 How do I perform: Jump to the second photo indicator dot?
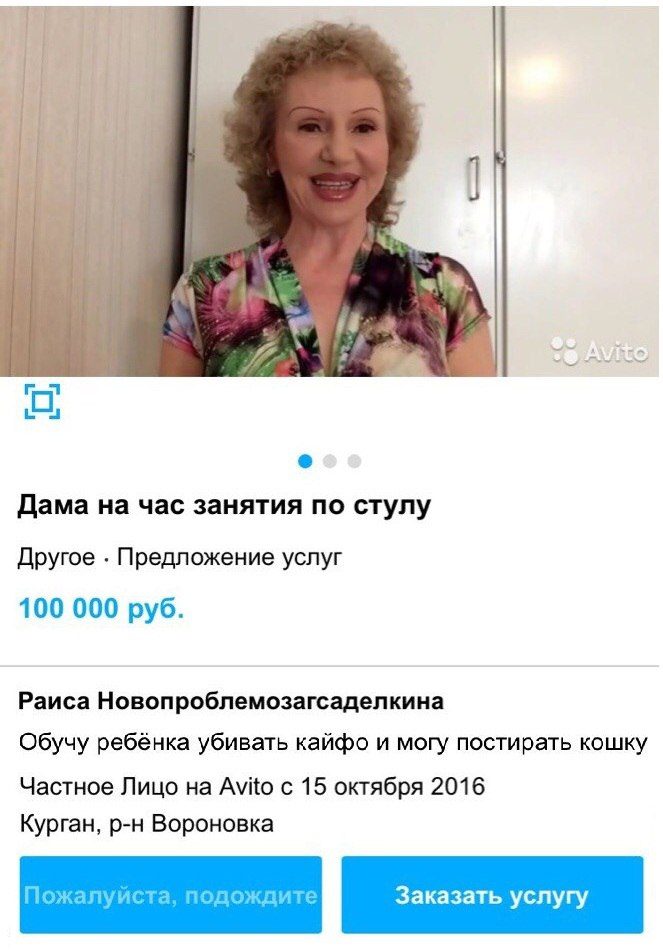[330, 461]
